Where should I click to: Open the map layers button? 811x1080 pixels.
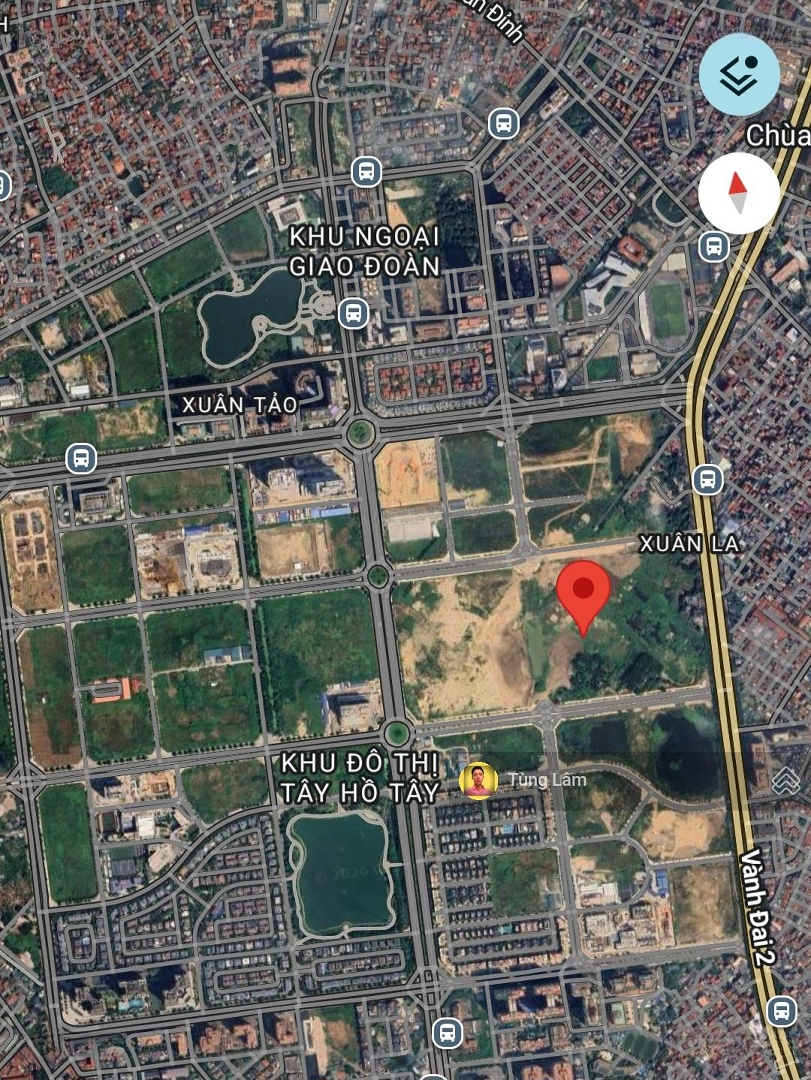point(739,74)
